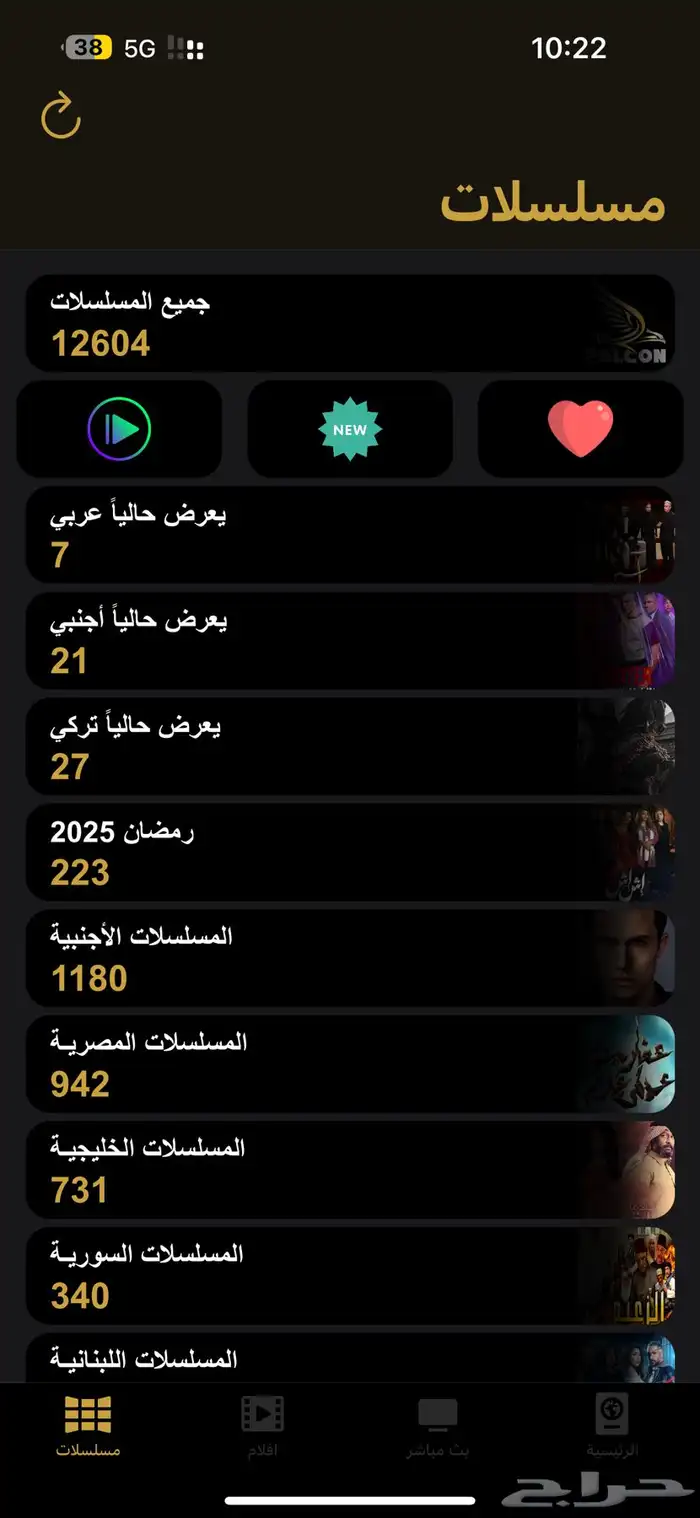700x1518 pixels.
Task: Open المسلسلات المصرية category
Action: [350, 1064]
